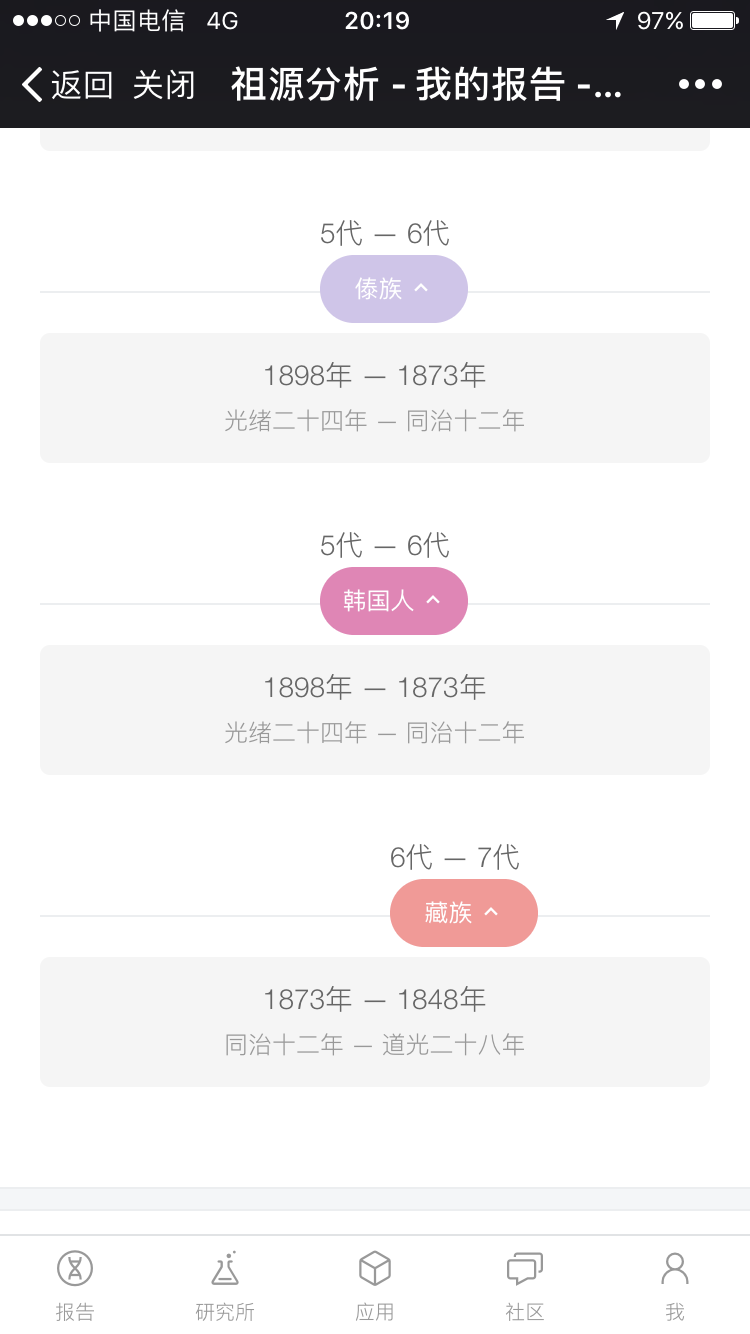Collapse the 傣族 section

point(394,289)
